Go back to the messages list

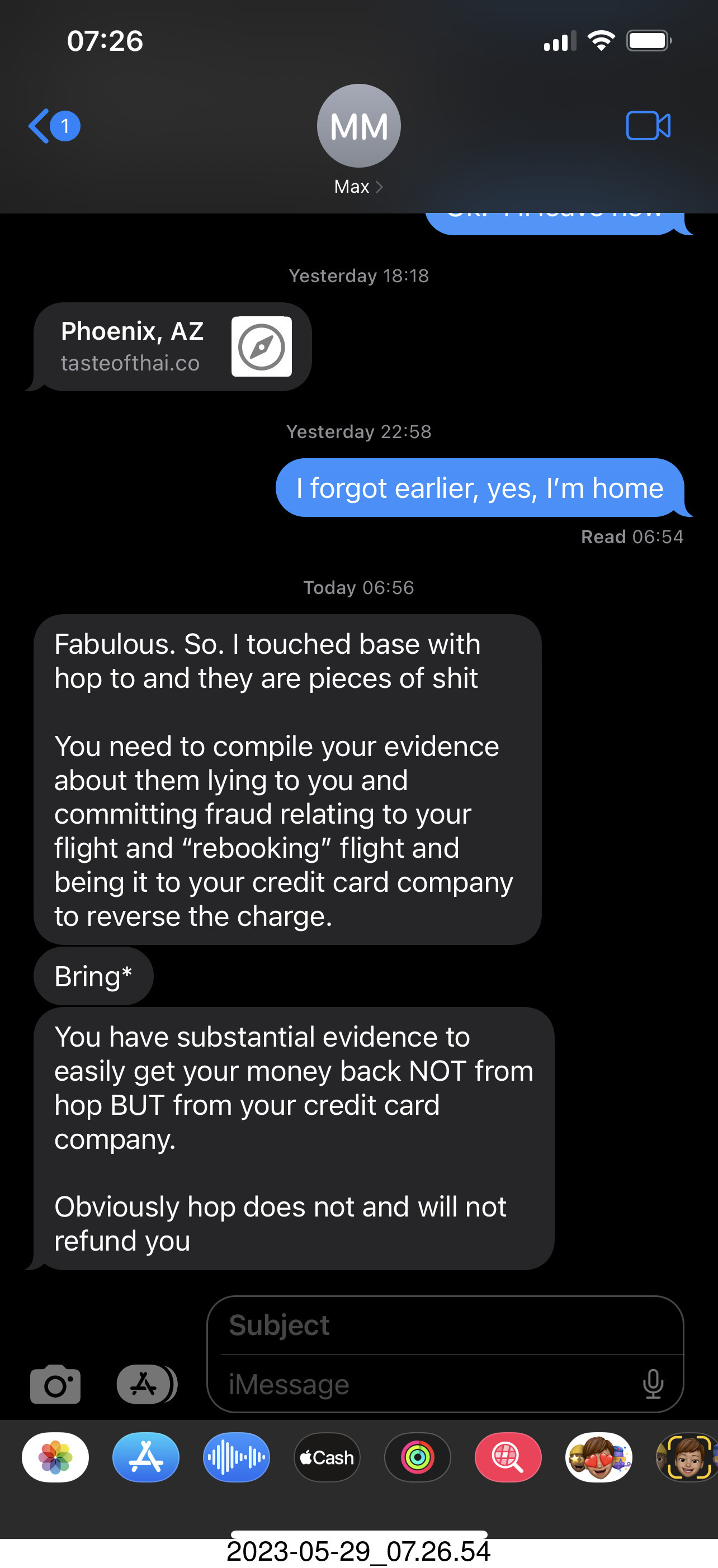click(53, 126)
